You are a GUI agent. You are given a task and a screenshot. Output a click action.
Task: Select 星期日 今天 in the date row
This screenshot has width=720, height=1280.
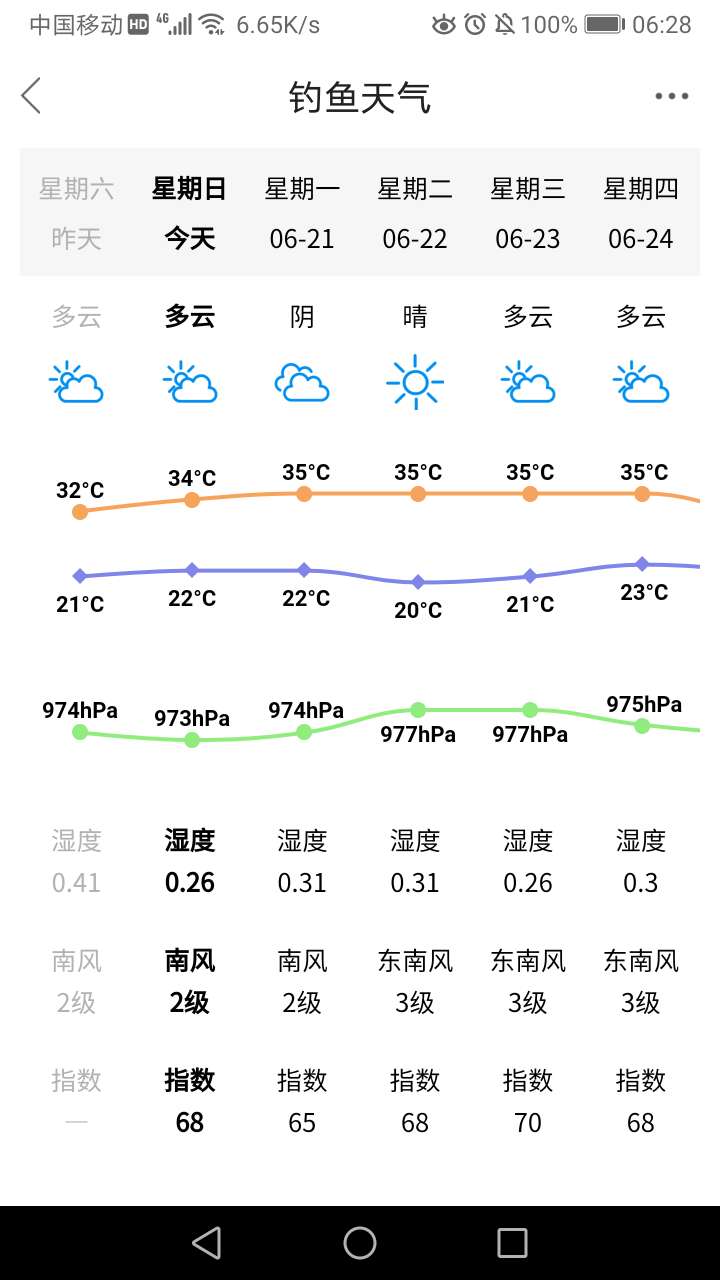pyautogui.click(x=190, y=212)
